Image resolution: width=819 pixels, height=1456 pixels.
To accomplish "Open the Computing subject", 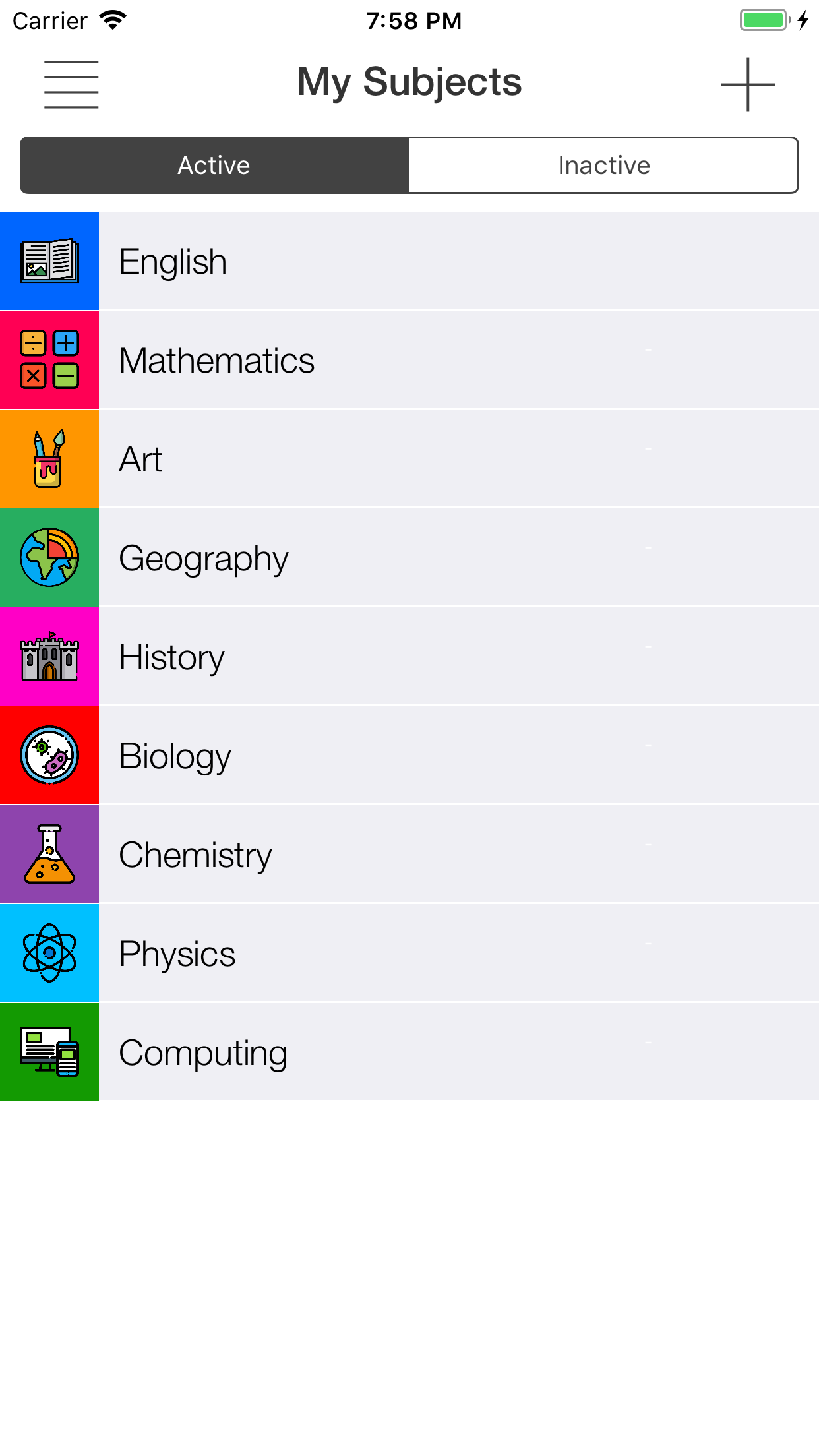I will [409, 1052].
